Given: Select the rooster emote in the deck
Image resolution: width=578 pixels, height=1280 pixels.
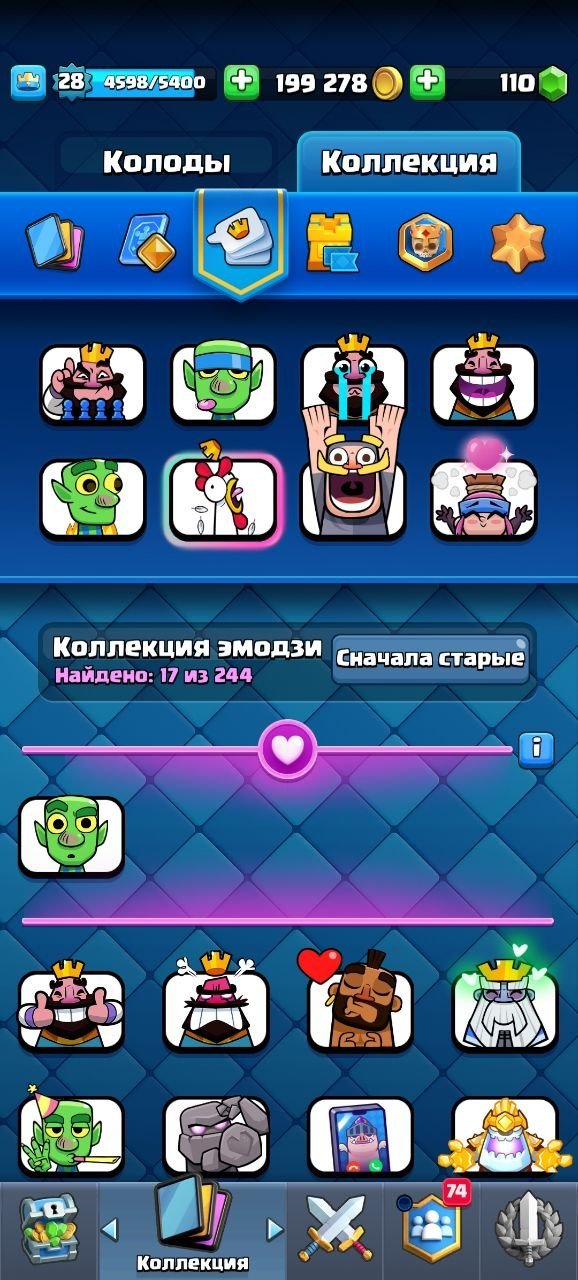Looking at the screenshot, I should coord(223,498).
